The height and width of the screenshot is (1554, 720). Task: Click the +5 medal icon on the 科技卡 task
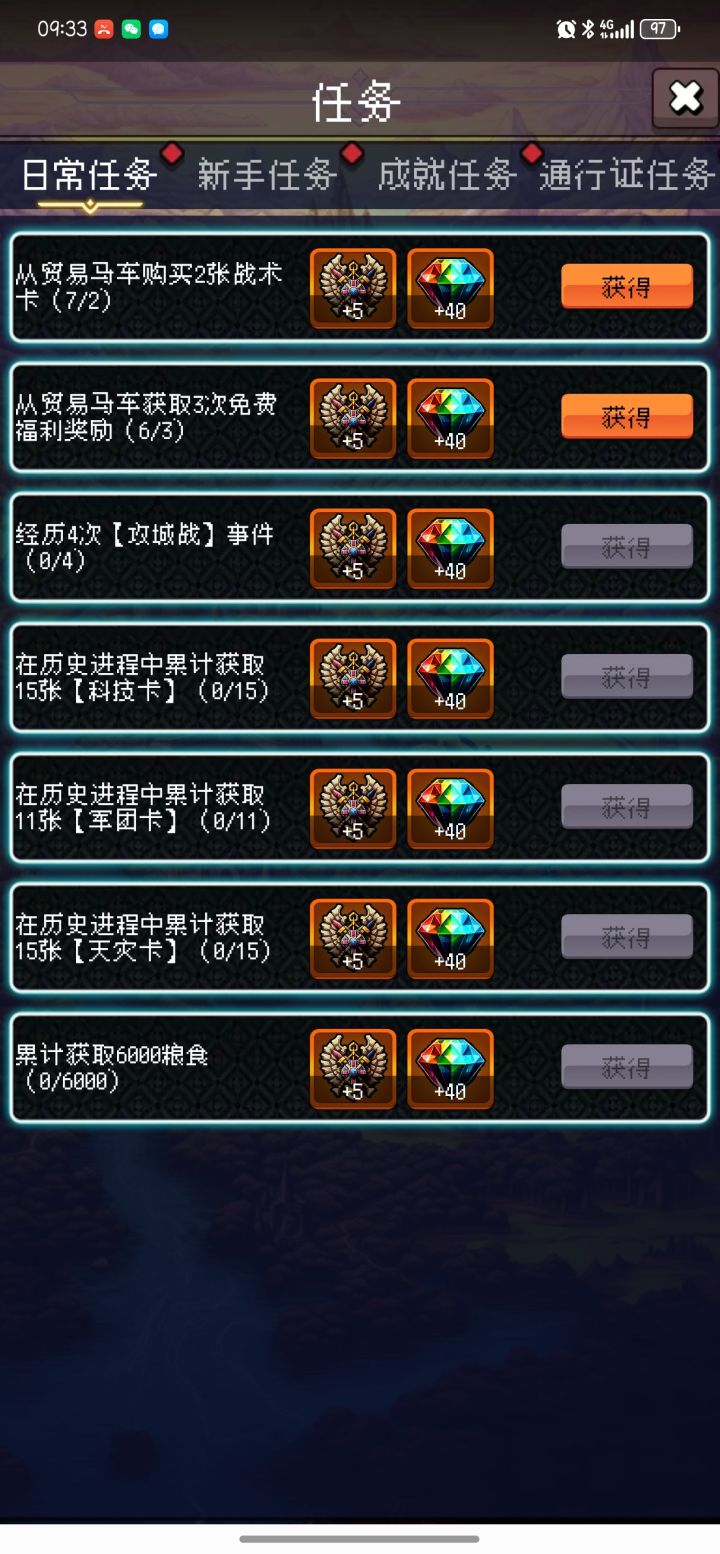352,678
